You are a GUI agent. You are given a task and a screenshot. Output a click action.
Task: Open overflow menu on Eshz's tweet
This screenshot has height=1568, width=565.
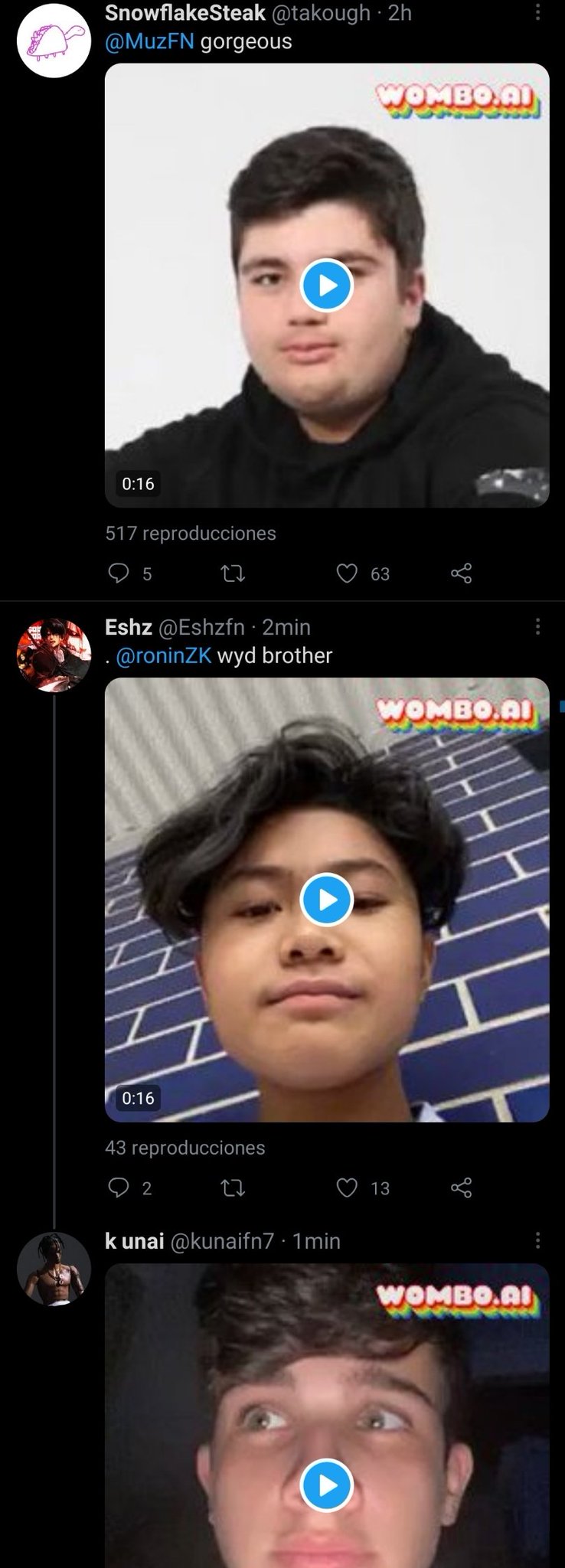click(537, 627)
